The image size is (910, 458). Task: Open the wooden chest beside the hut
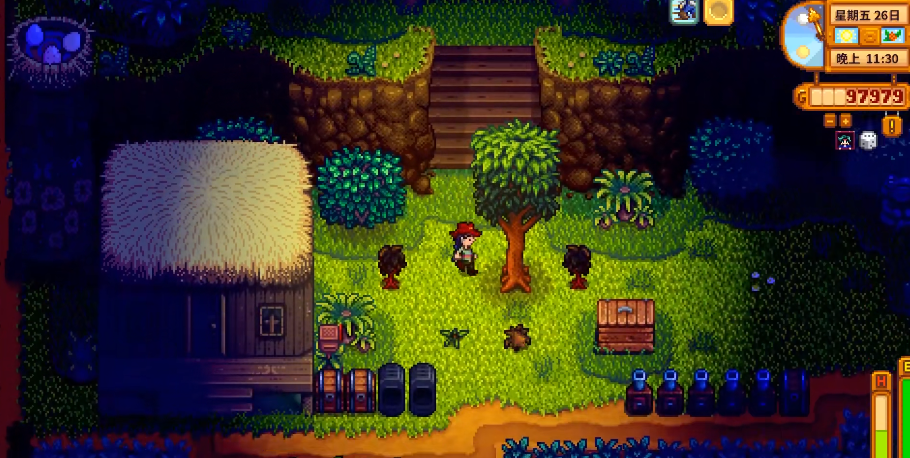pyautogui.click(x=331, y=390)
